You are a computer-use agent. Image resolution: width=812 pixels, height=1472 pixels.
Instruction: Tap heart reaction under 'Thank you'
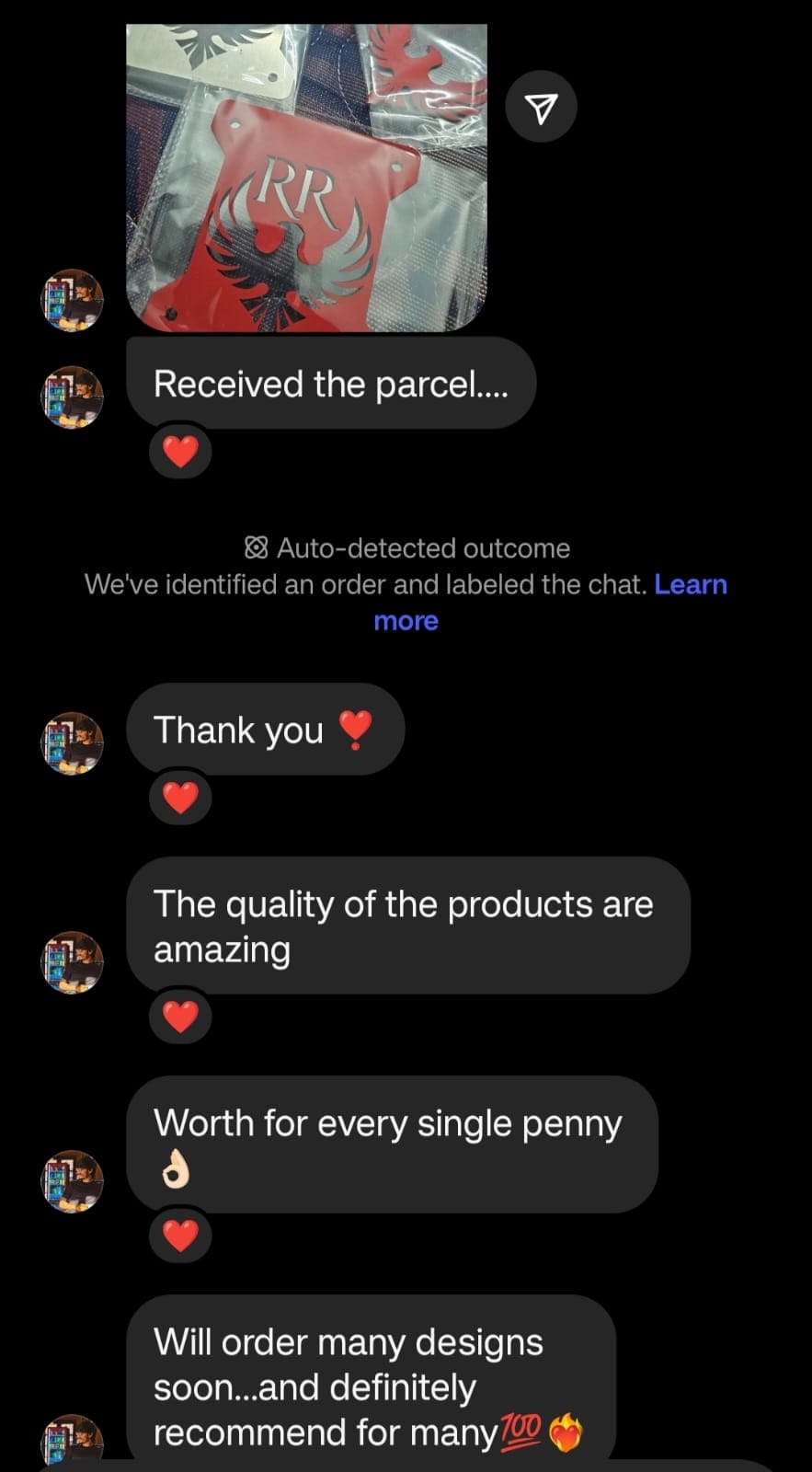coord(180,798)
